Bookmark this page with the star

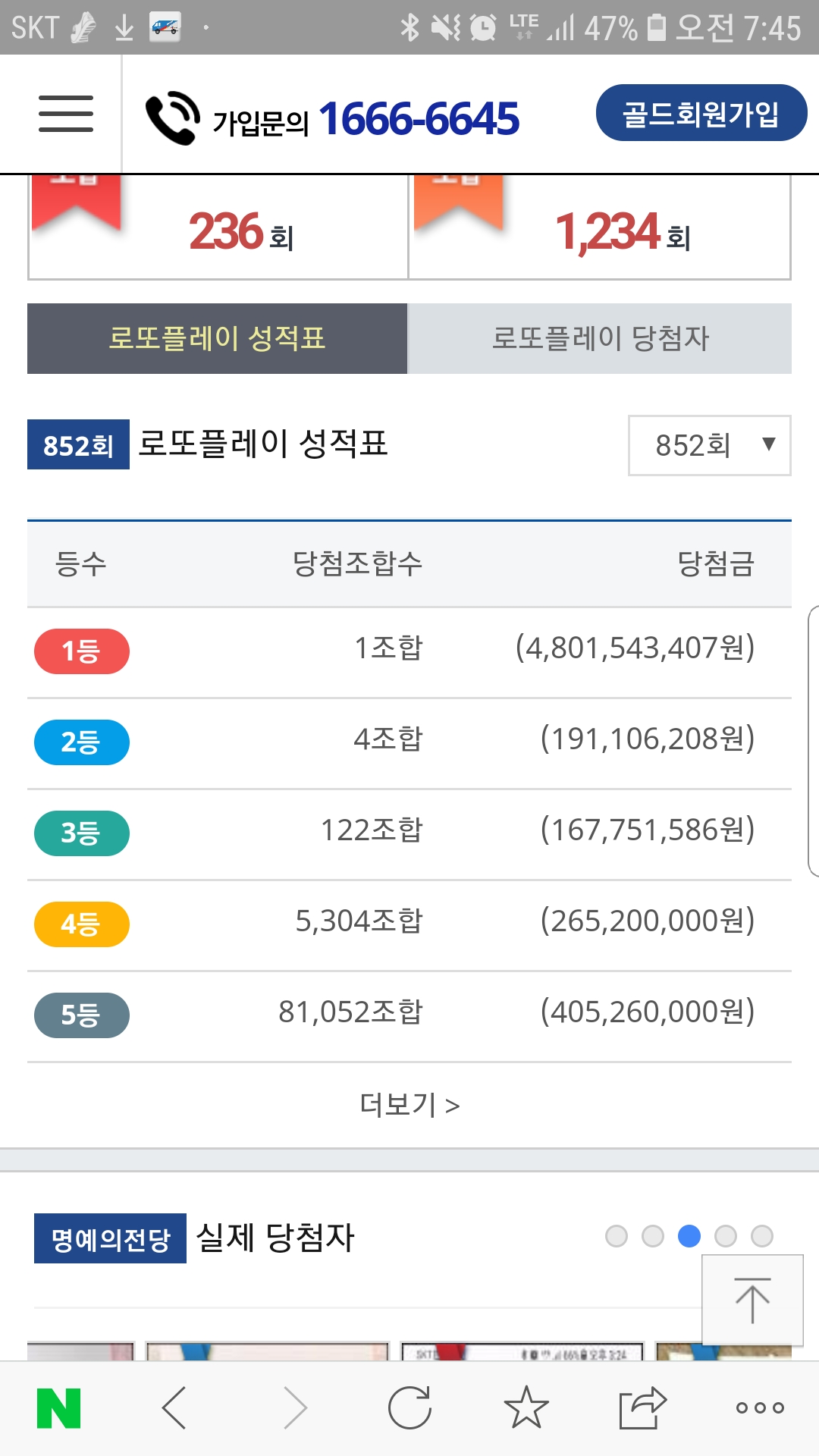tap(526, 1407)
